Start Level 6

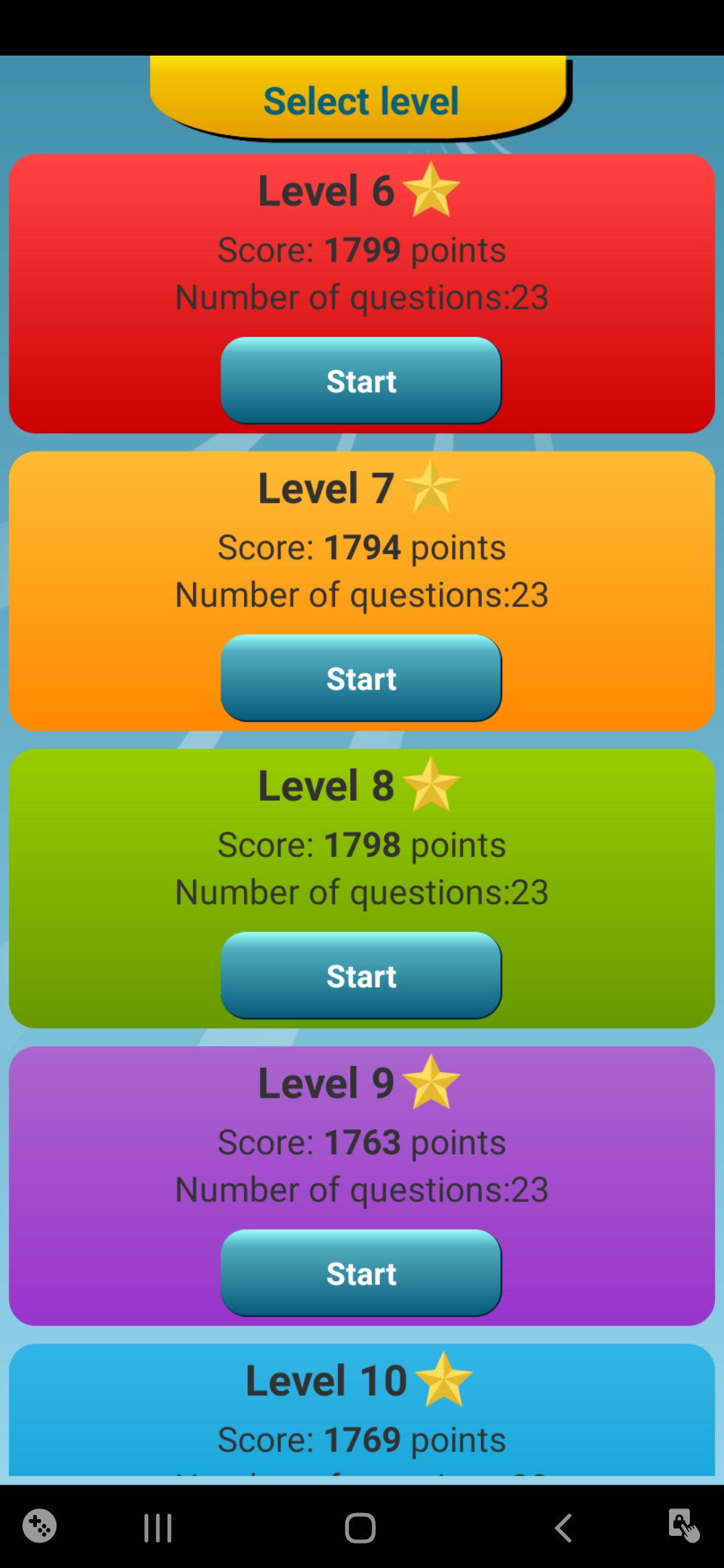tap(361, 381)
